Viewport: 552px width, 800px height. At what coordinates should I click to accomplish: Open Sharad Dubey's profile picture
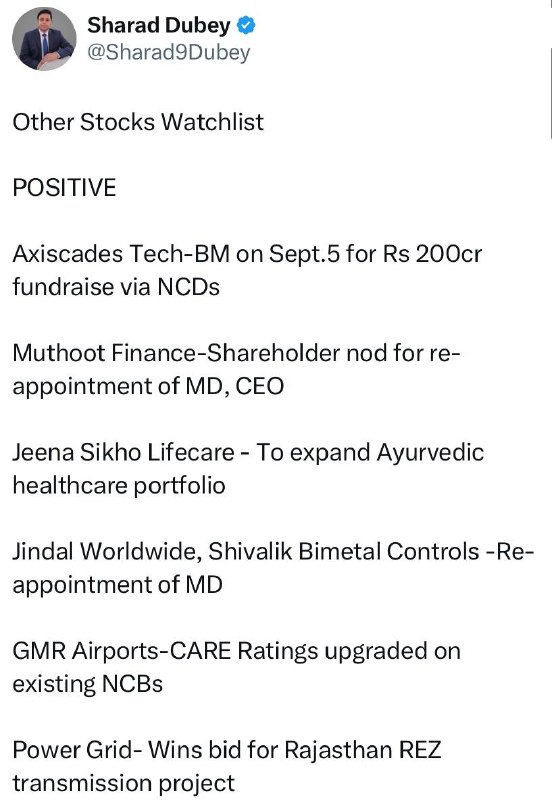click(44, 39)
